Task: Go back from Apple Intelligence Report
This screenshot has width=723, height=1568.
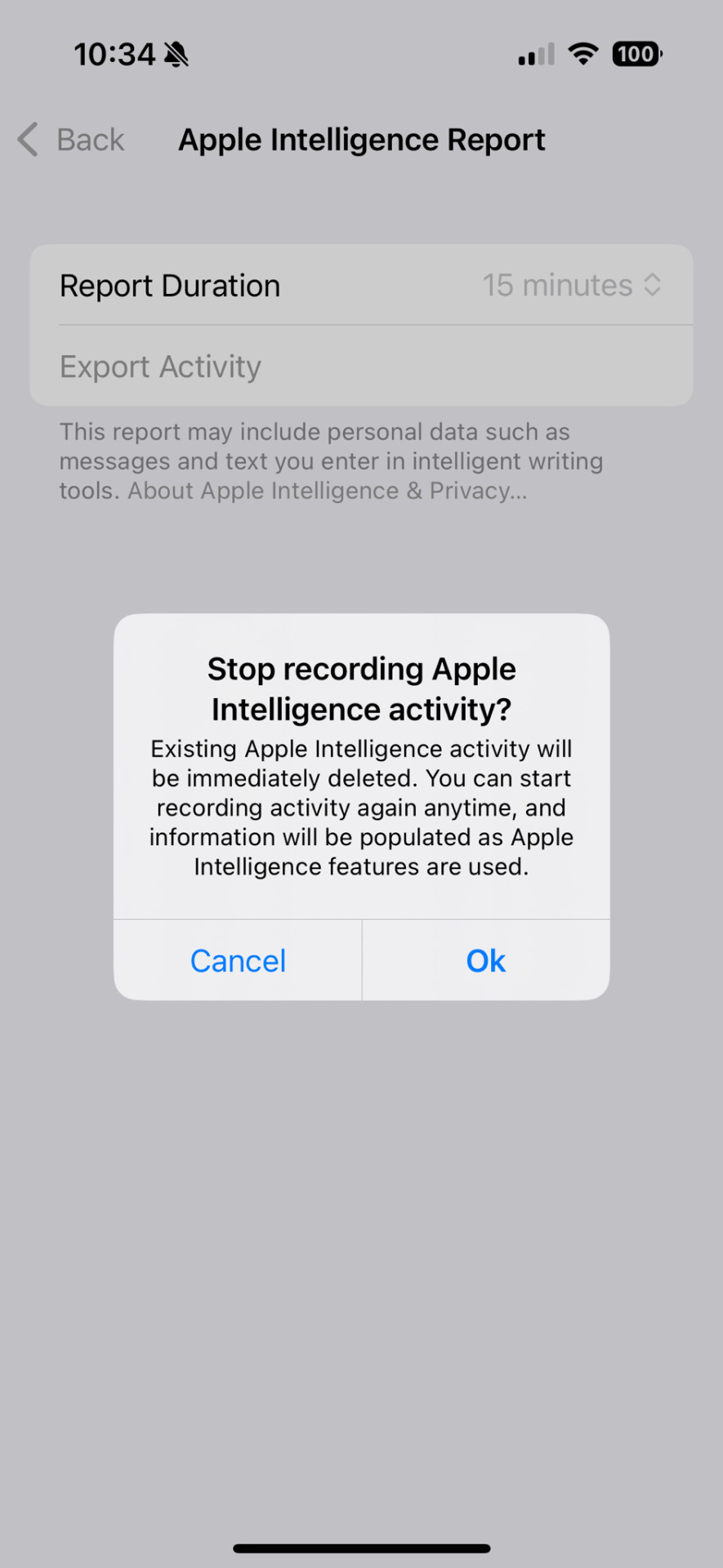Action: click(x=72, y=140)
